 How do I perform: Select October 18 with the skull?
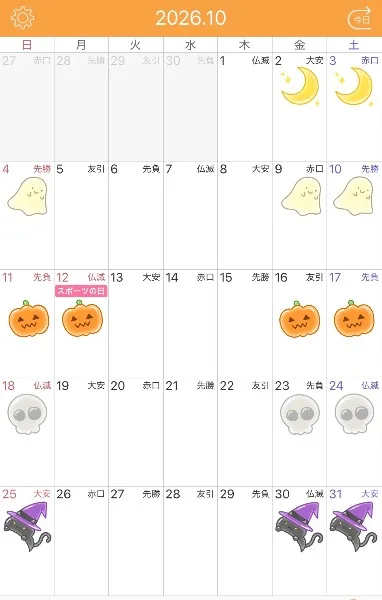(27, 432)
